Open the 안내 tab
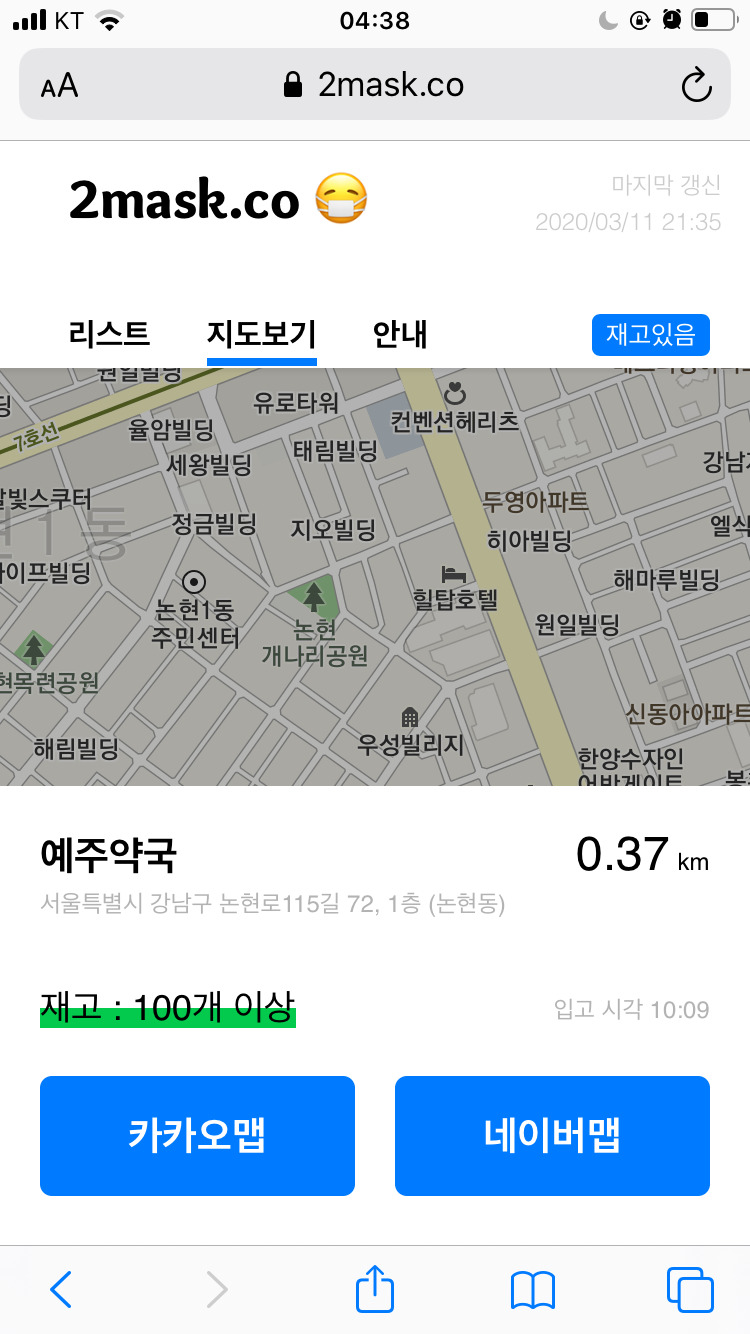The image size is (750, 1334). (400, 334)
